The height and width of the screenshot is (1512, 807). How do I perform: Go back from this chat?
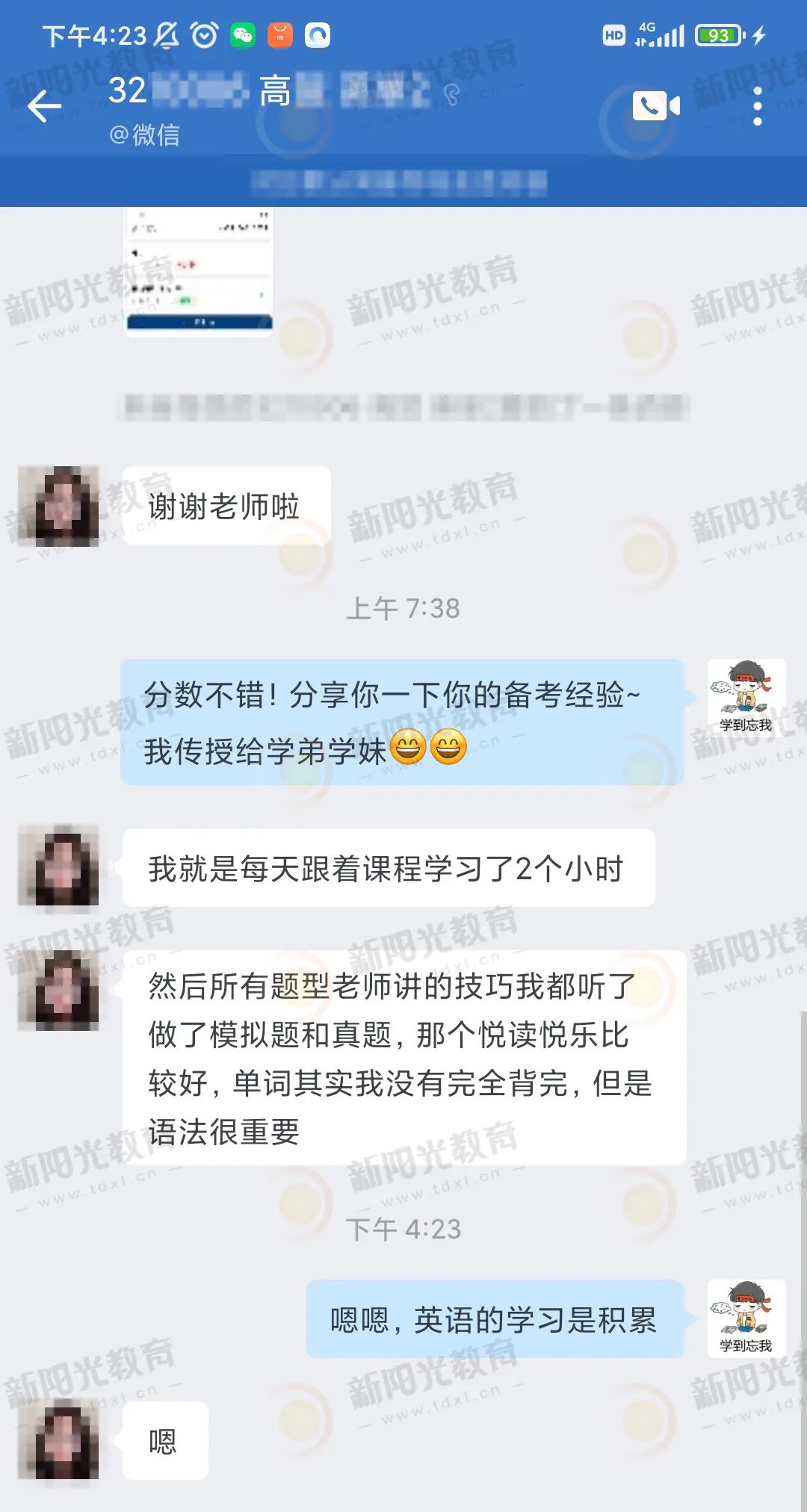44,106
